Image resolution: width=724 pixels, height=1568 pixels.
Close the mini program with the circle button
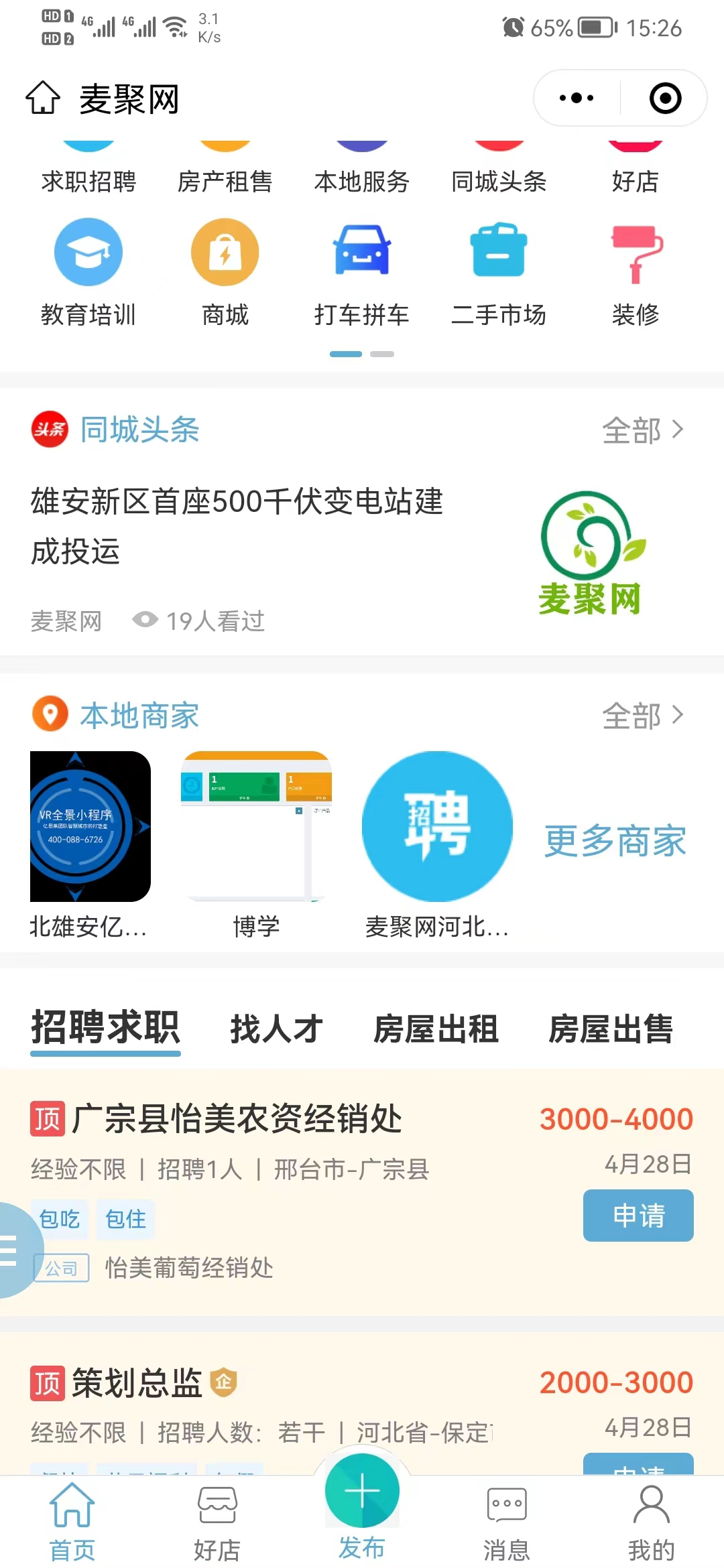click(x=665, y=98)
